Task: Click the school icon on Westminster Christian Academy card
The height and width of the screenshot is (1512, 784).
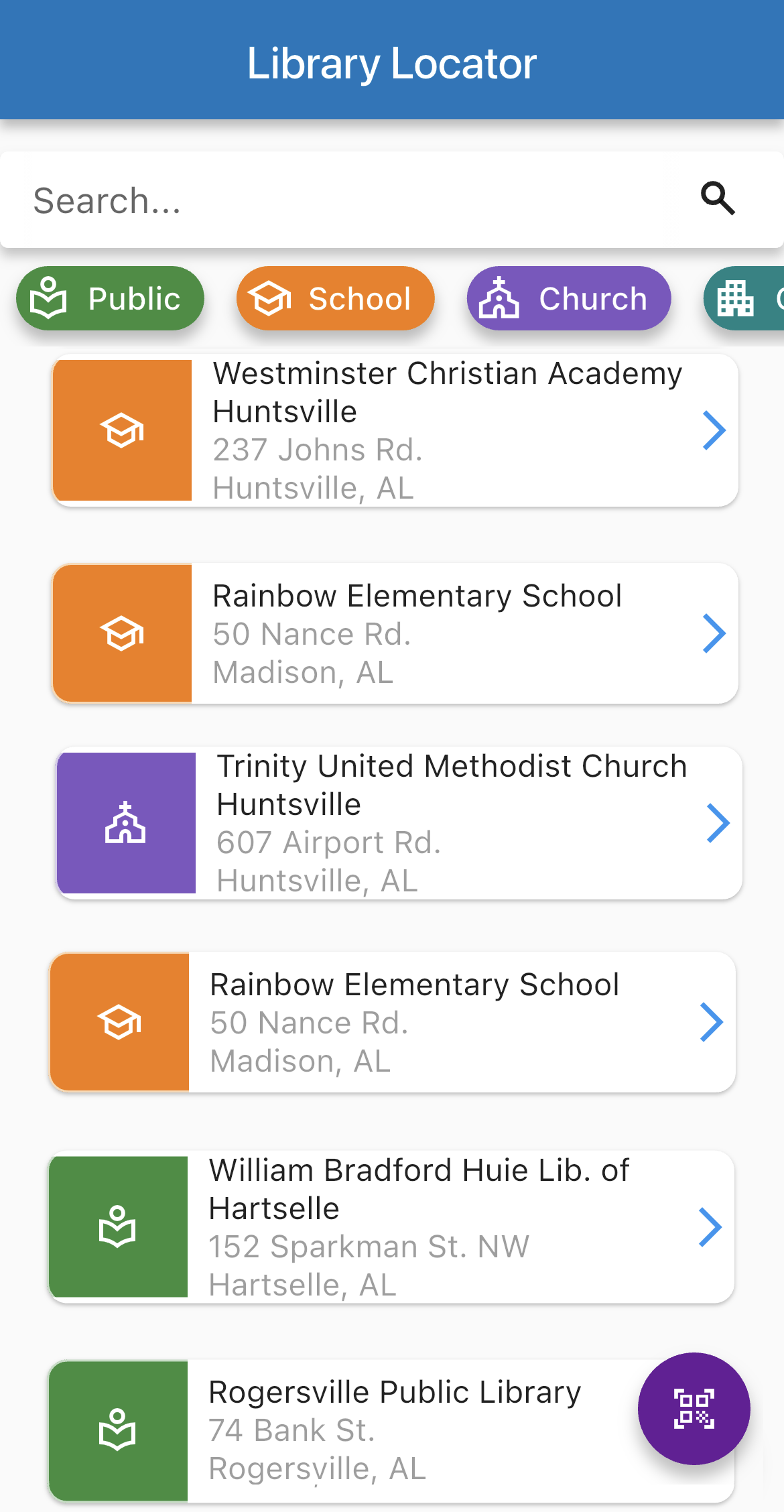Action: pyautogui.click(x=123, y=431)
